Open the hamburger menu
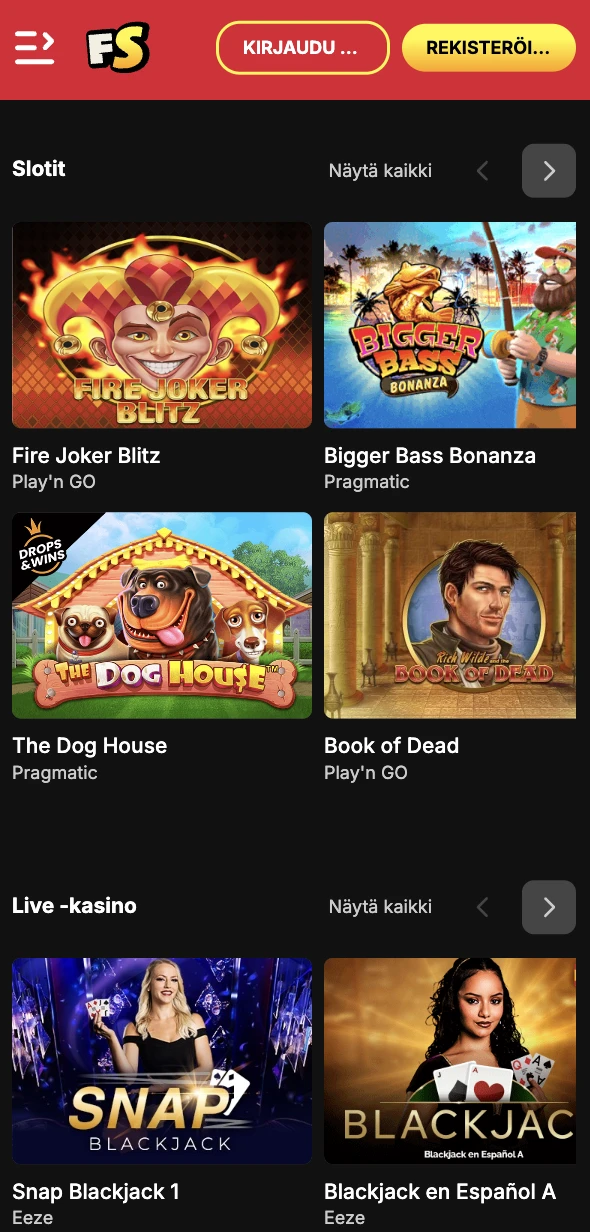 click(x=34, y=47)
